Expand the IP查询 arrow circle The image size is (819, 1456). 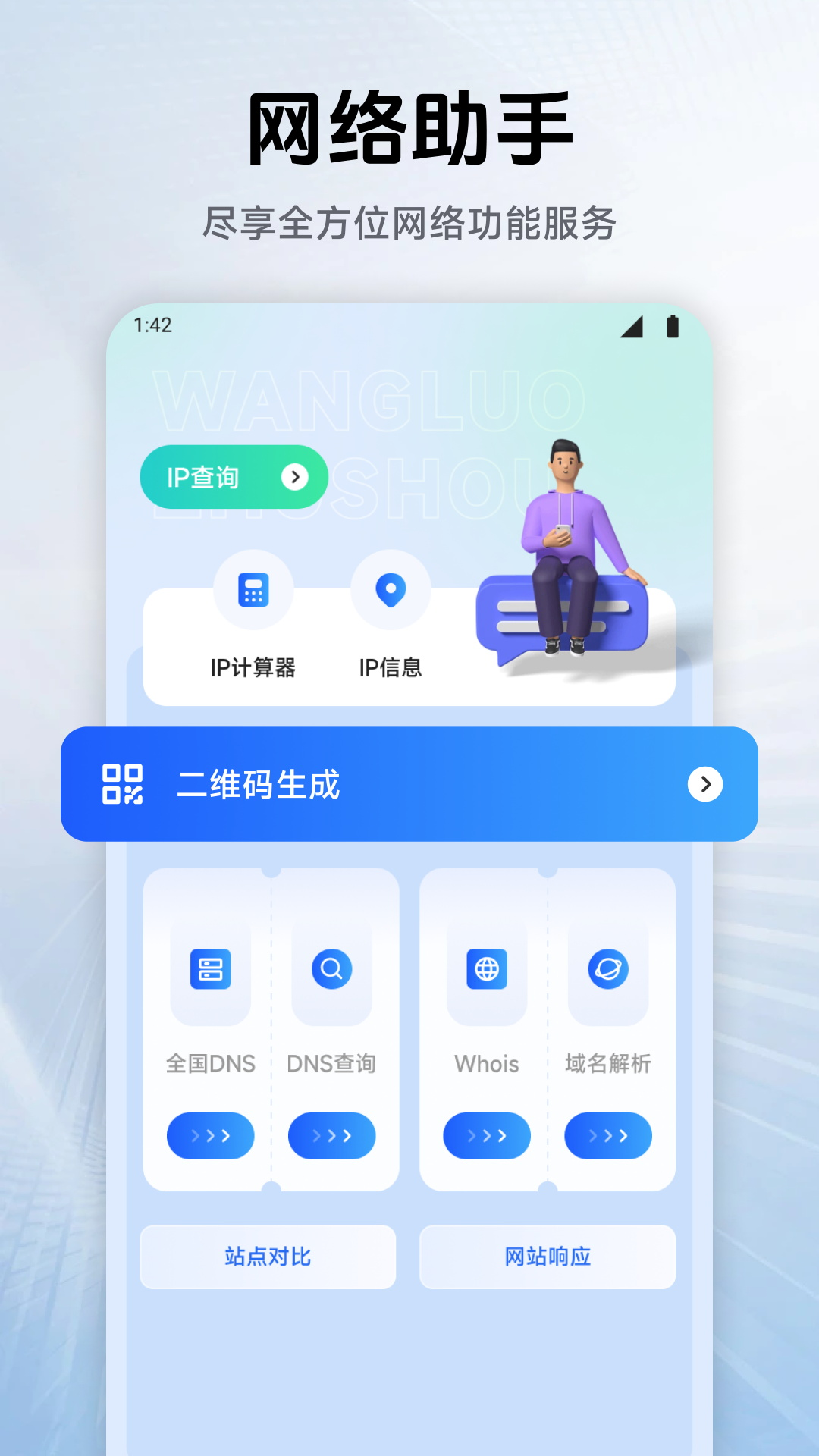294,476
